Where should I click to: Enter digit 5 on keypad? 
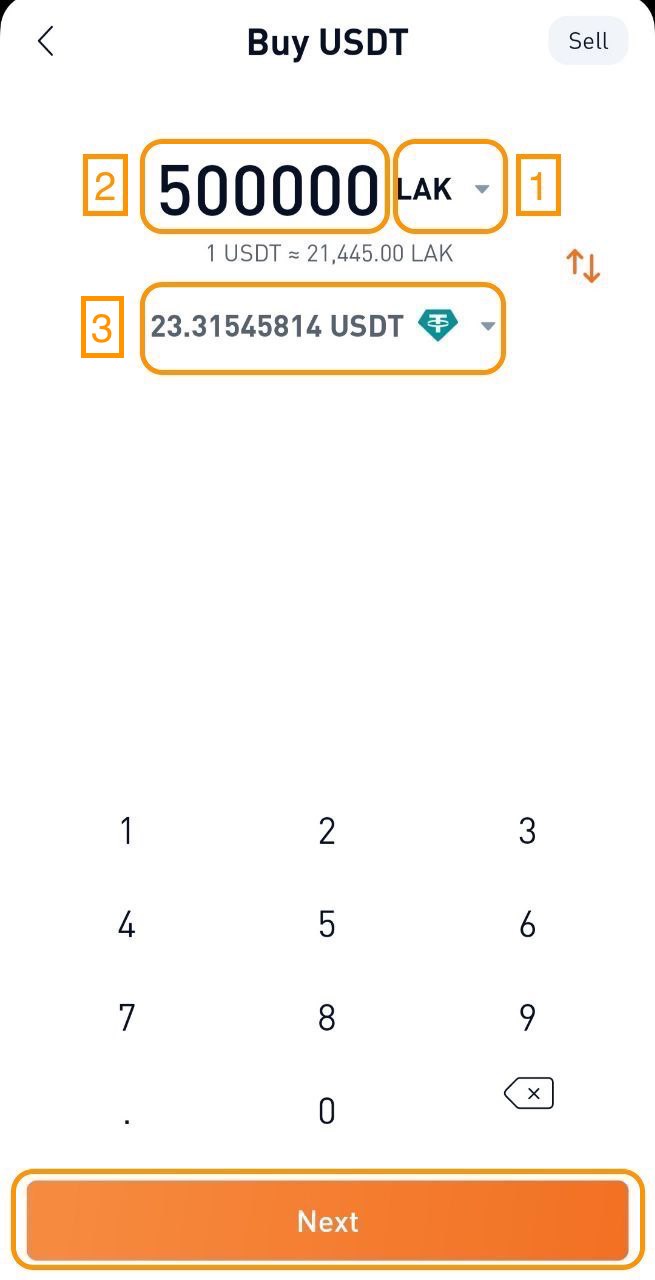tap(327, 925)
